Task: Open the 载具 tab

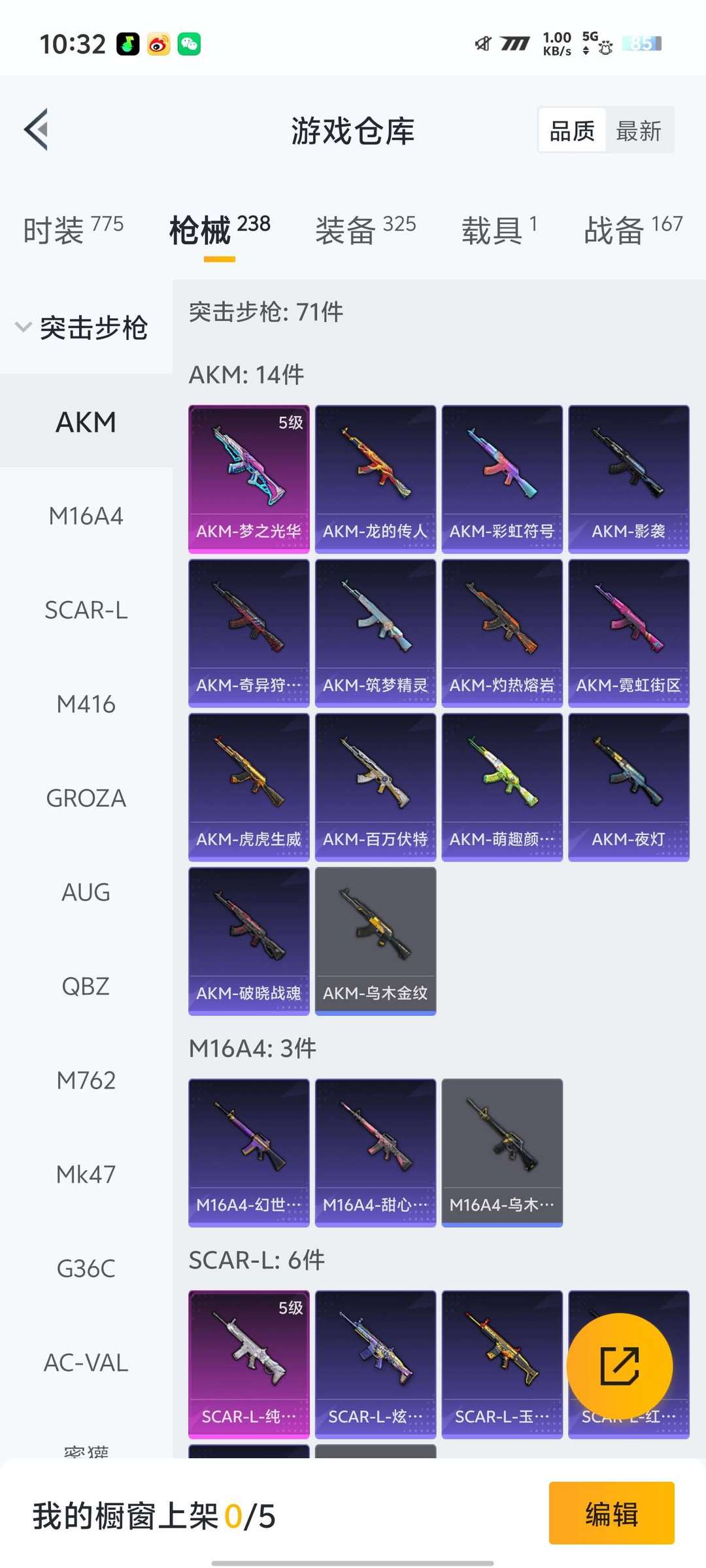Action: [500, 230]
